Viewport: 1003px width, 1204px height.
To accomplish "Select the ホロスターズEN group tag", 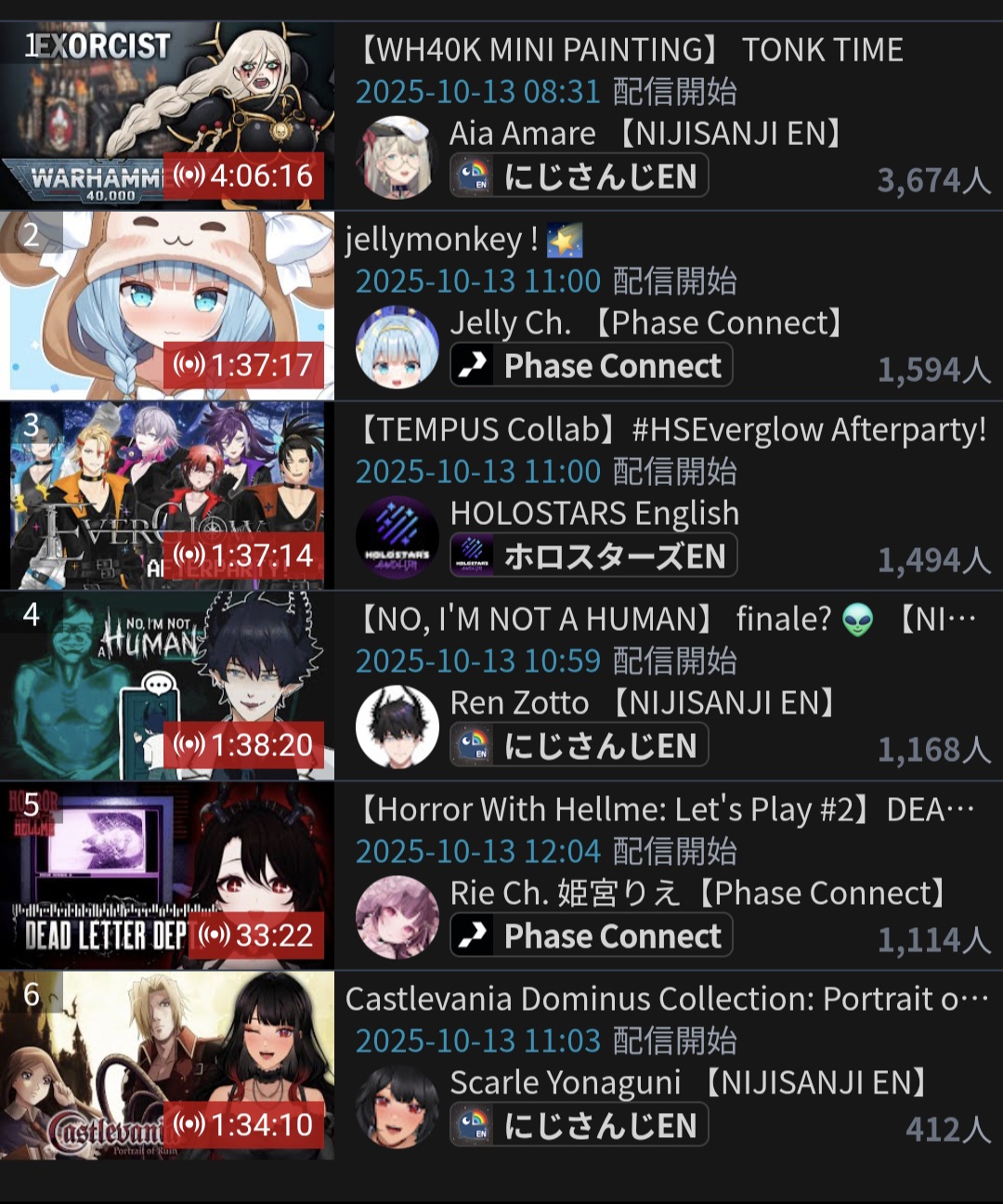I will pos(593,556).
